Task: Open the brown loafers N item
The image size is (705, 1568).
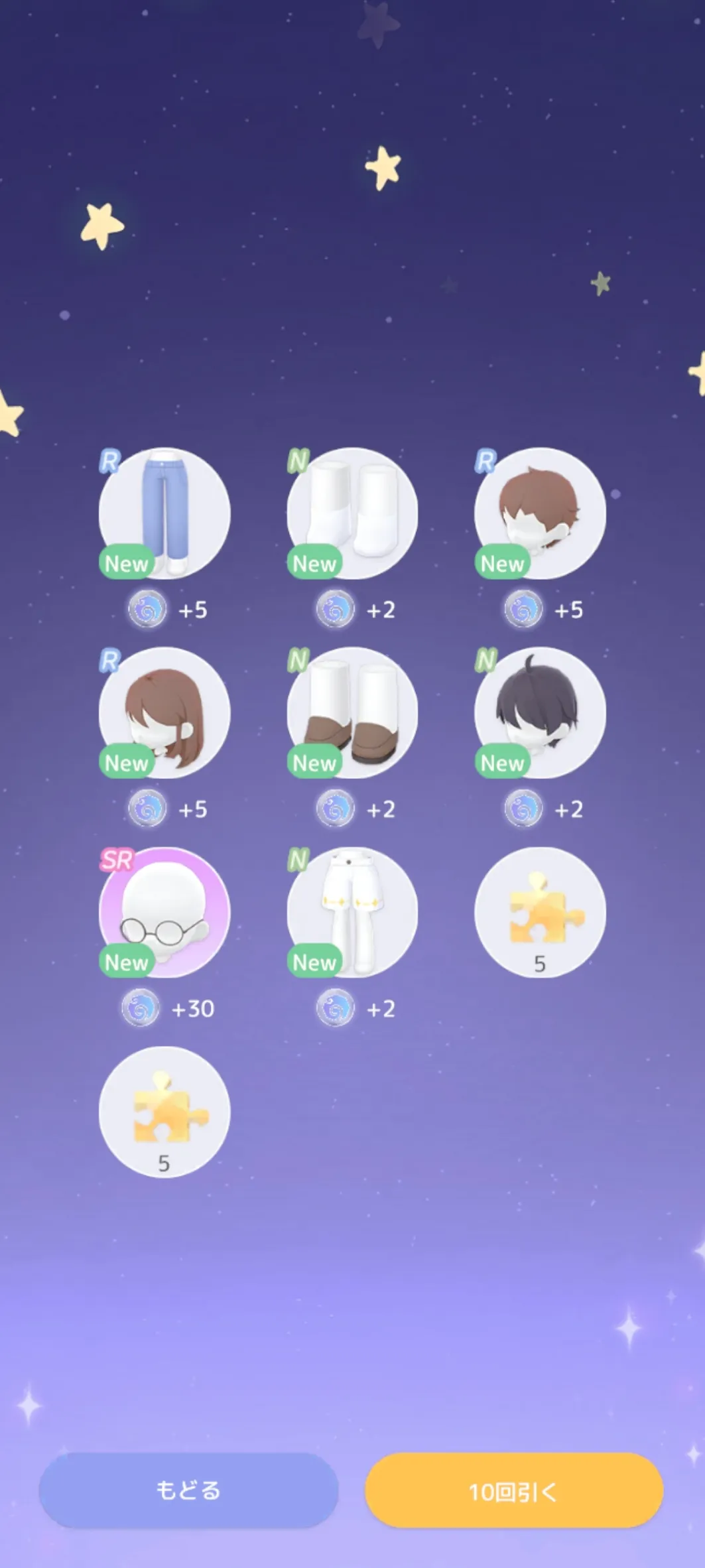Action: (x=352, y=713)
